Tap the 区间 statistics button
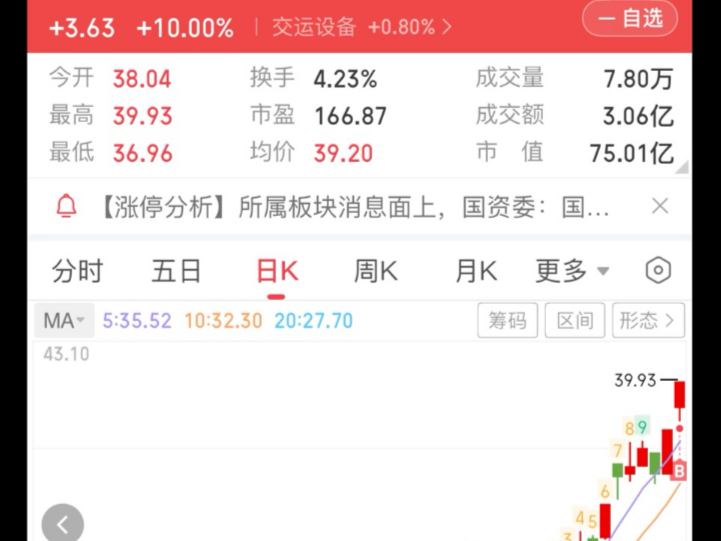Viewport: 721px width, 541px height. pos(575,321)
